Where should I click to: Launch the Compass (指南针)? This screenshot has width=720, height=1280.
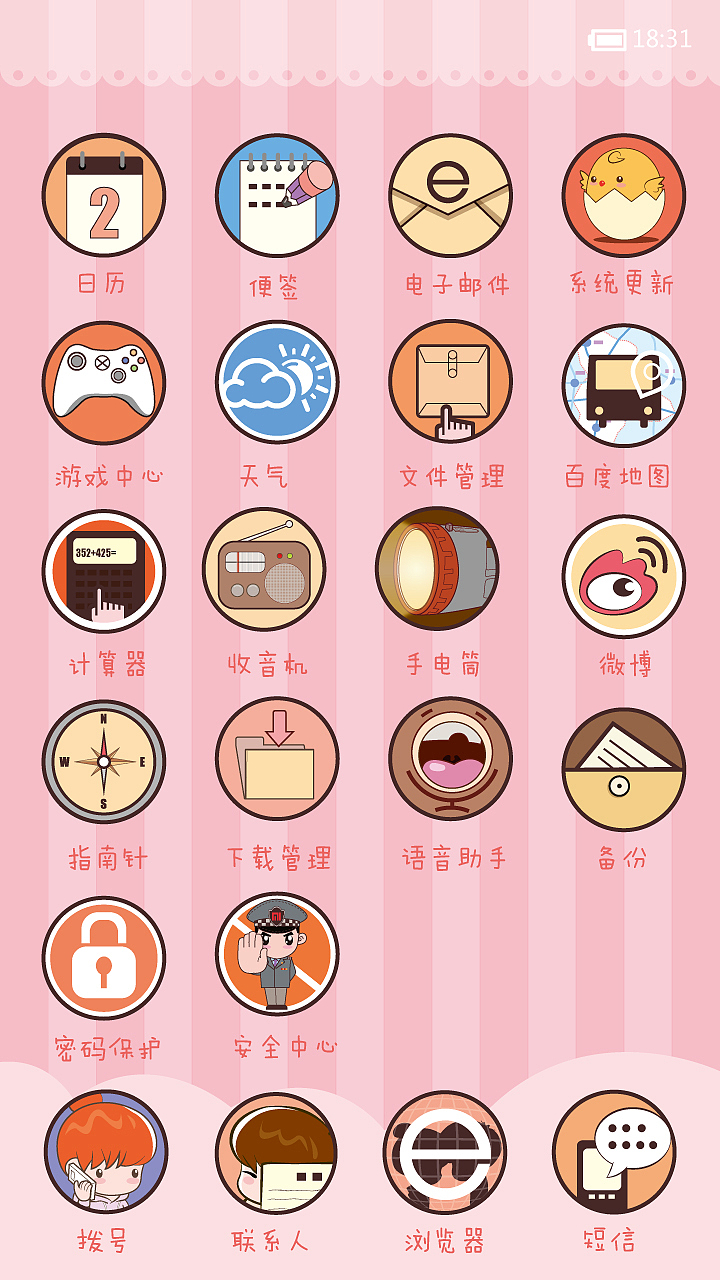(103, 762)
